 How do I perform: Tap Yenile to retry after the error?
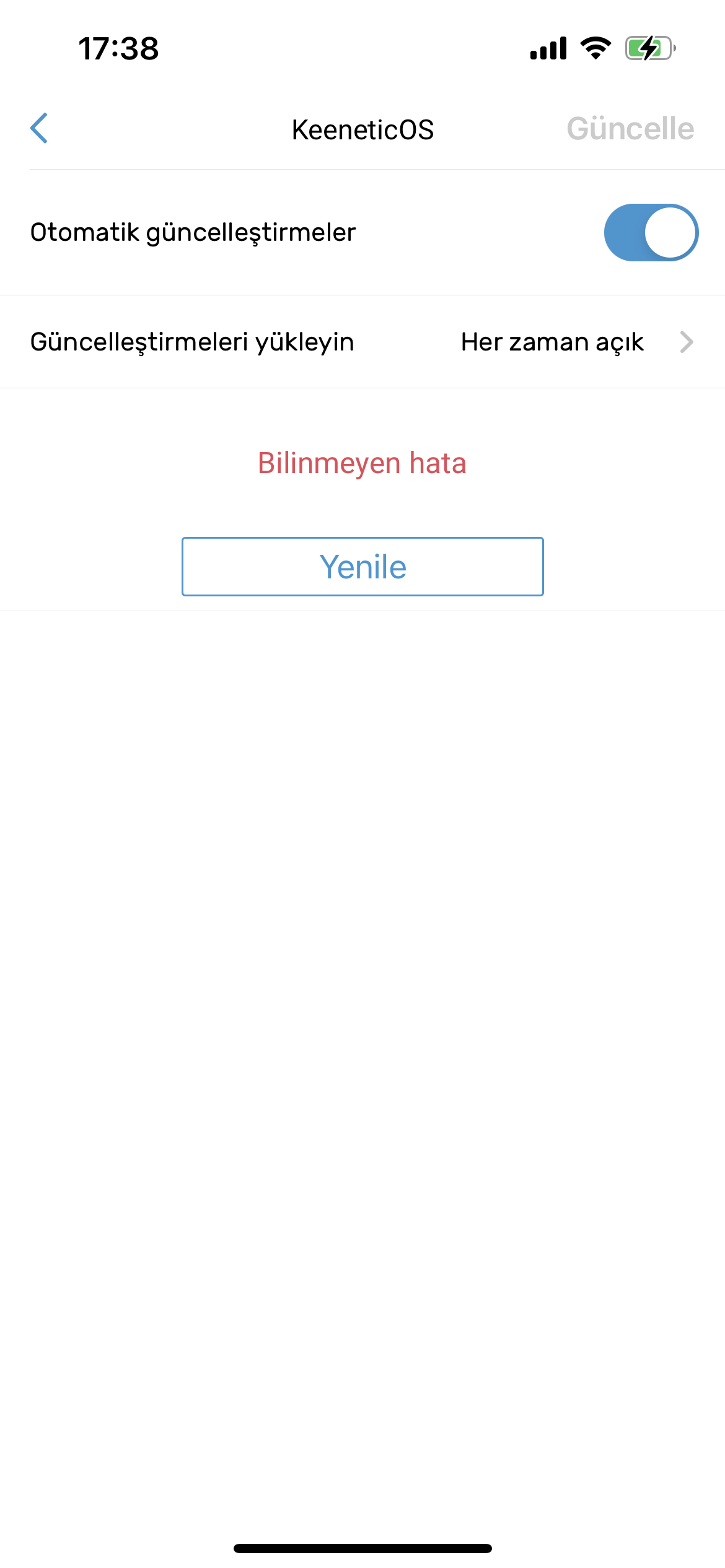(362, 567)
